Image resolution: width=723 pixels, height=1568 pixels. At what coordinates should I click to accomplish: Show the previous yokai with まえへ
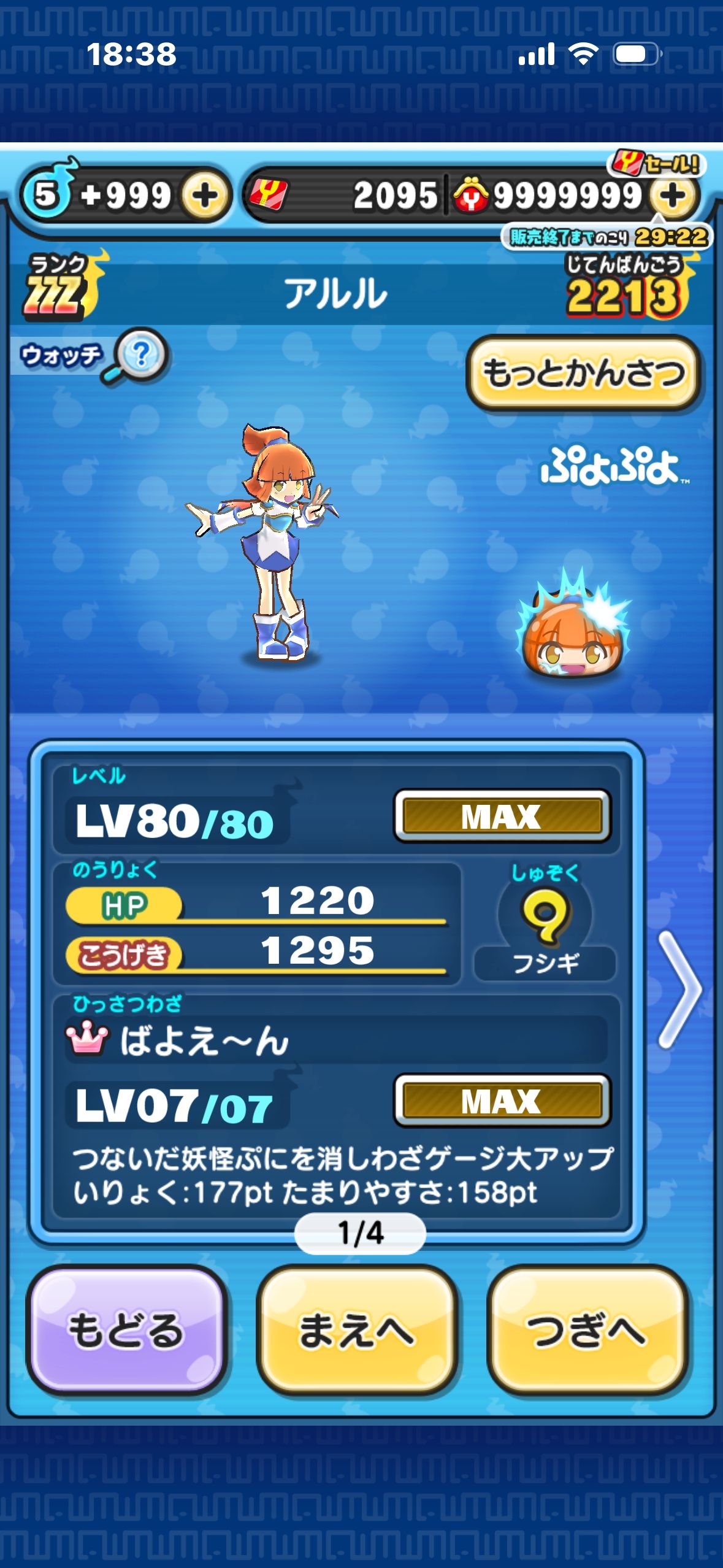(356, 1331)
